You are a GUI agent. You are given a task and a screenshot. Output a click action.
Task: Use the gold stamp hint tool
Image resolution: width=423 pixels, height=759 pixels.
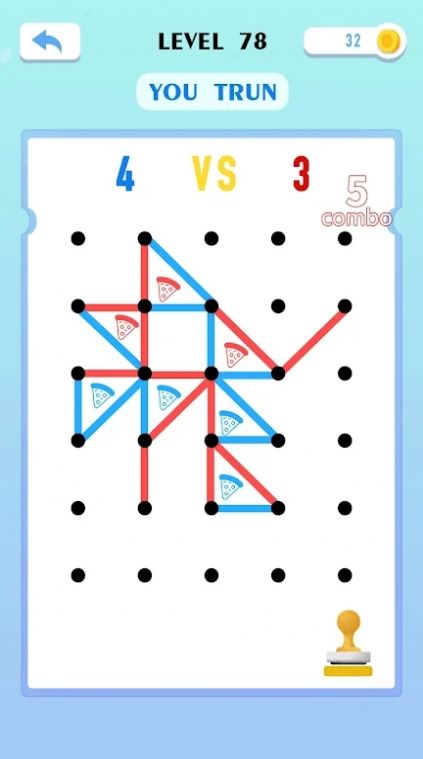(x=348, y=643)
